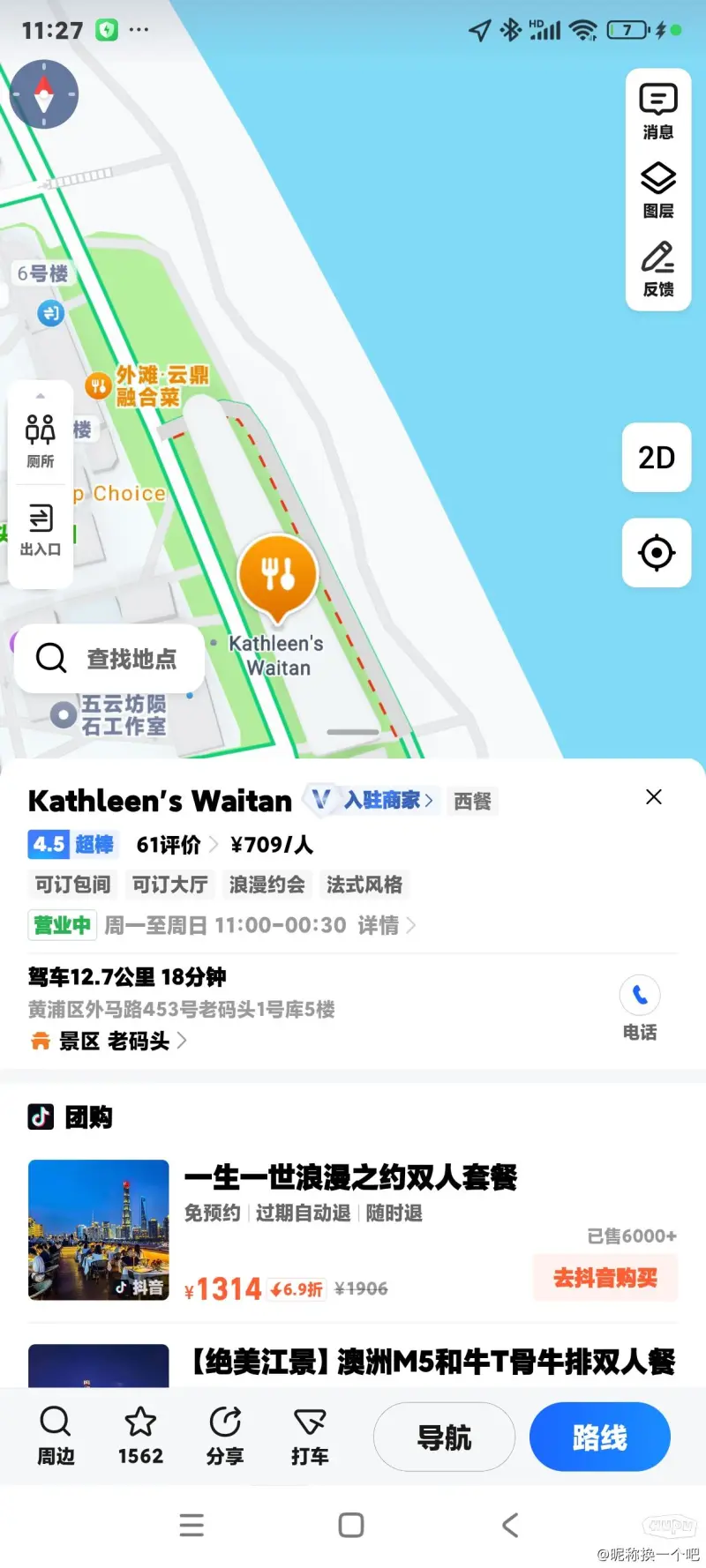The image size is (706, 1568).
Task: Open the 景区 老码头 scenic area link
Action: click(110, 1041)
